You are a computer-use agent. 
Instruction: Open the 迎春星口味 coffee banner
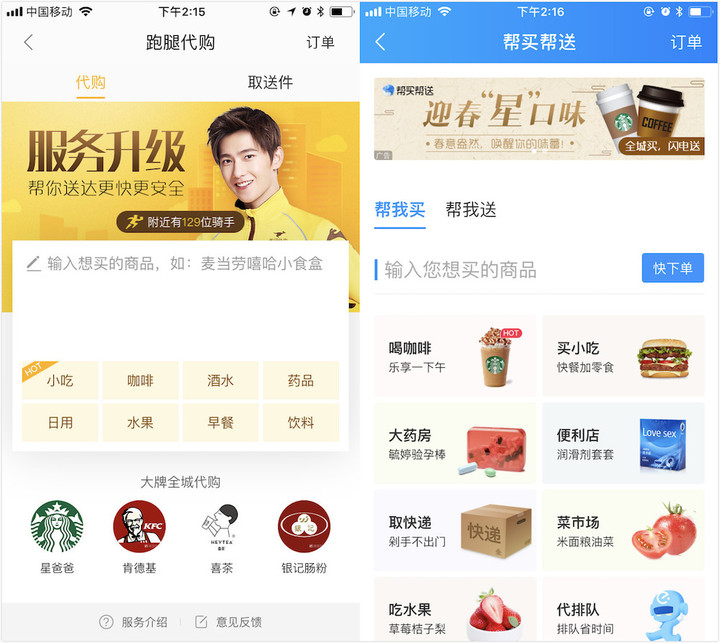539,118
